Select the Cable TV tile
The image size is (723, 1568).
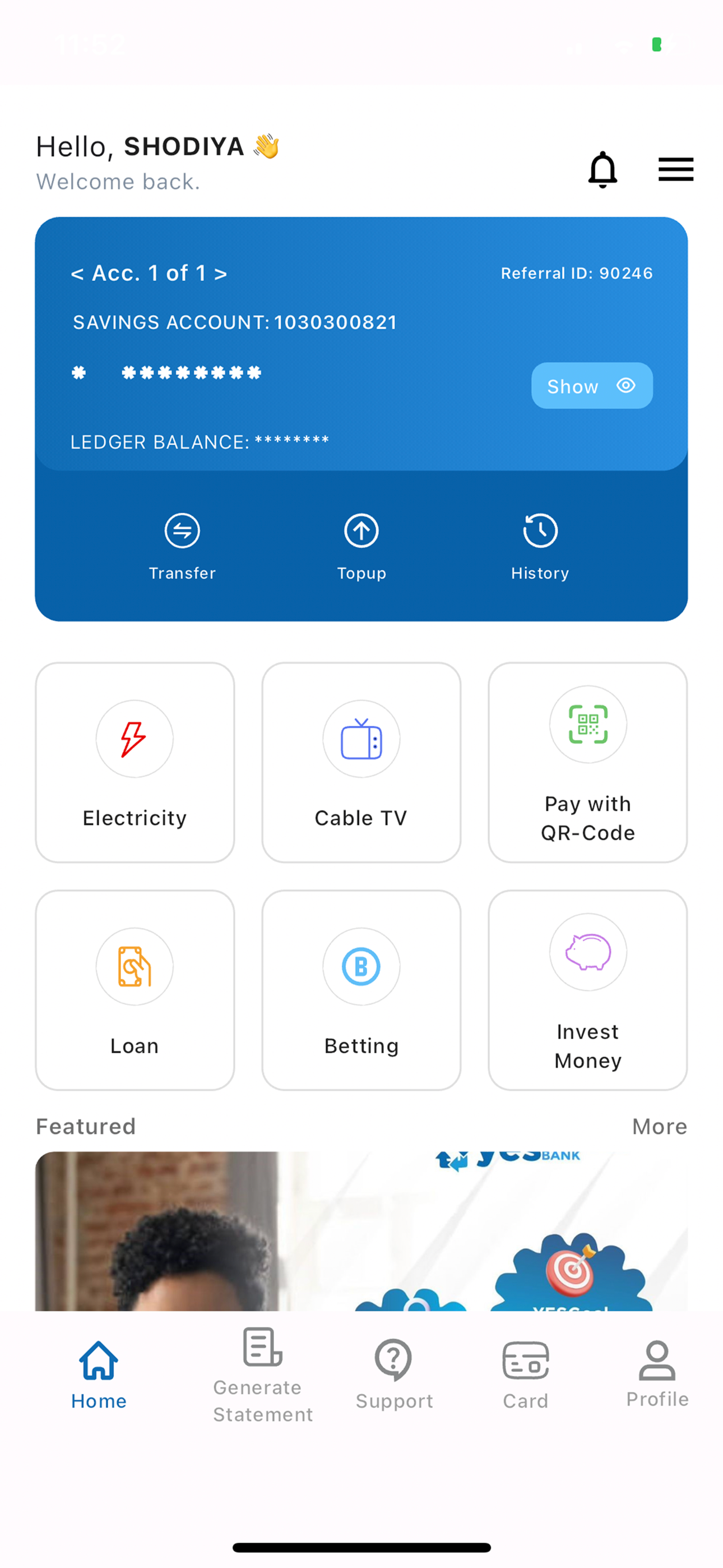point(361,763)
